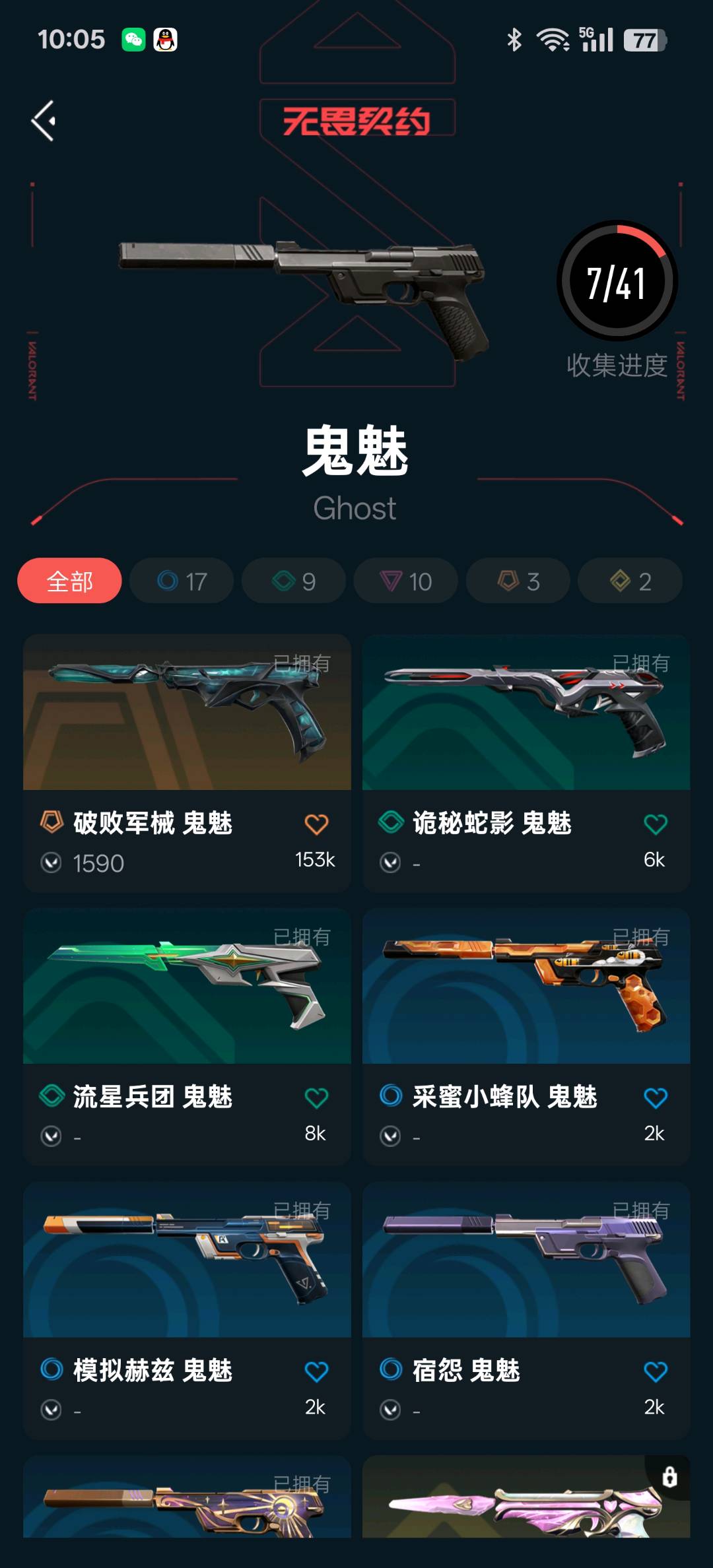Filter skins by the blue tier showing 17
Viewport: 713px width, 1568px height.
tap(182, 581)
